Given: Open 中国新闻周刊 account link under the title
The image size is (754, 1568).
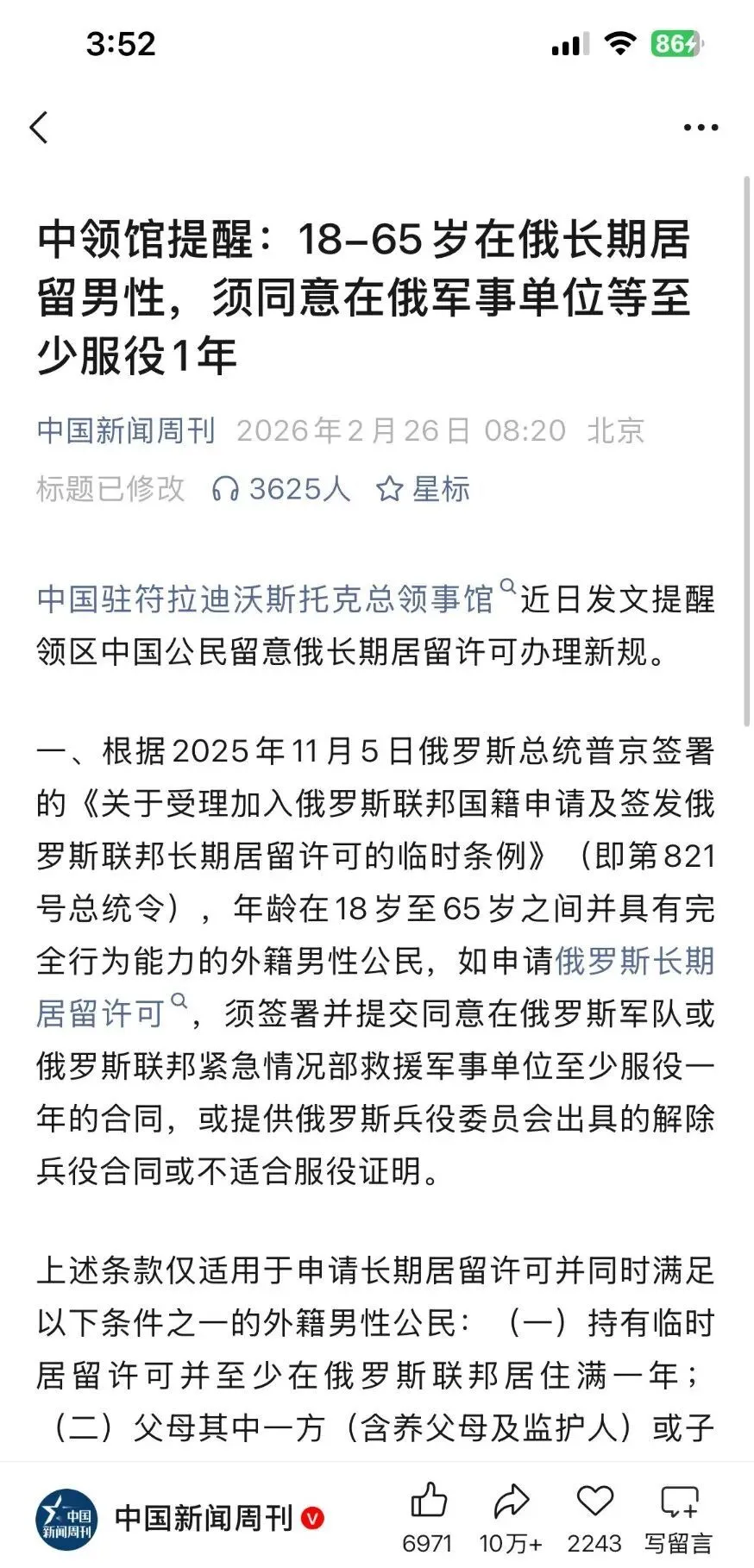Looking at the screenshot, I should [x=126, y=430].
